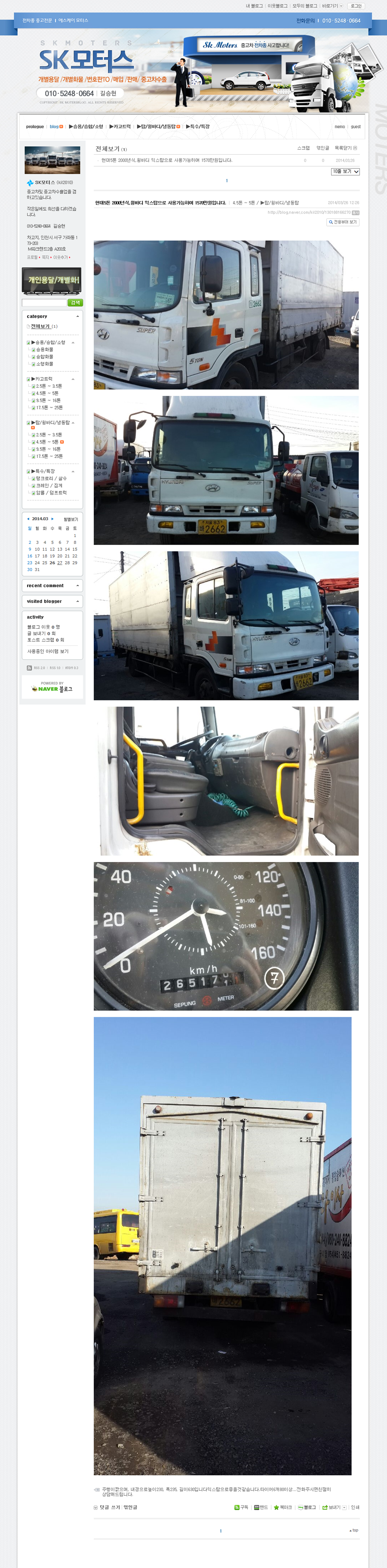The image size is (387, 1568).
Task: Focus the blog search input field
Action: pos(44,303)
